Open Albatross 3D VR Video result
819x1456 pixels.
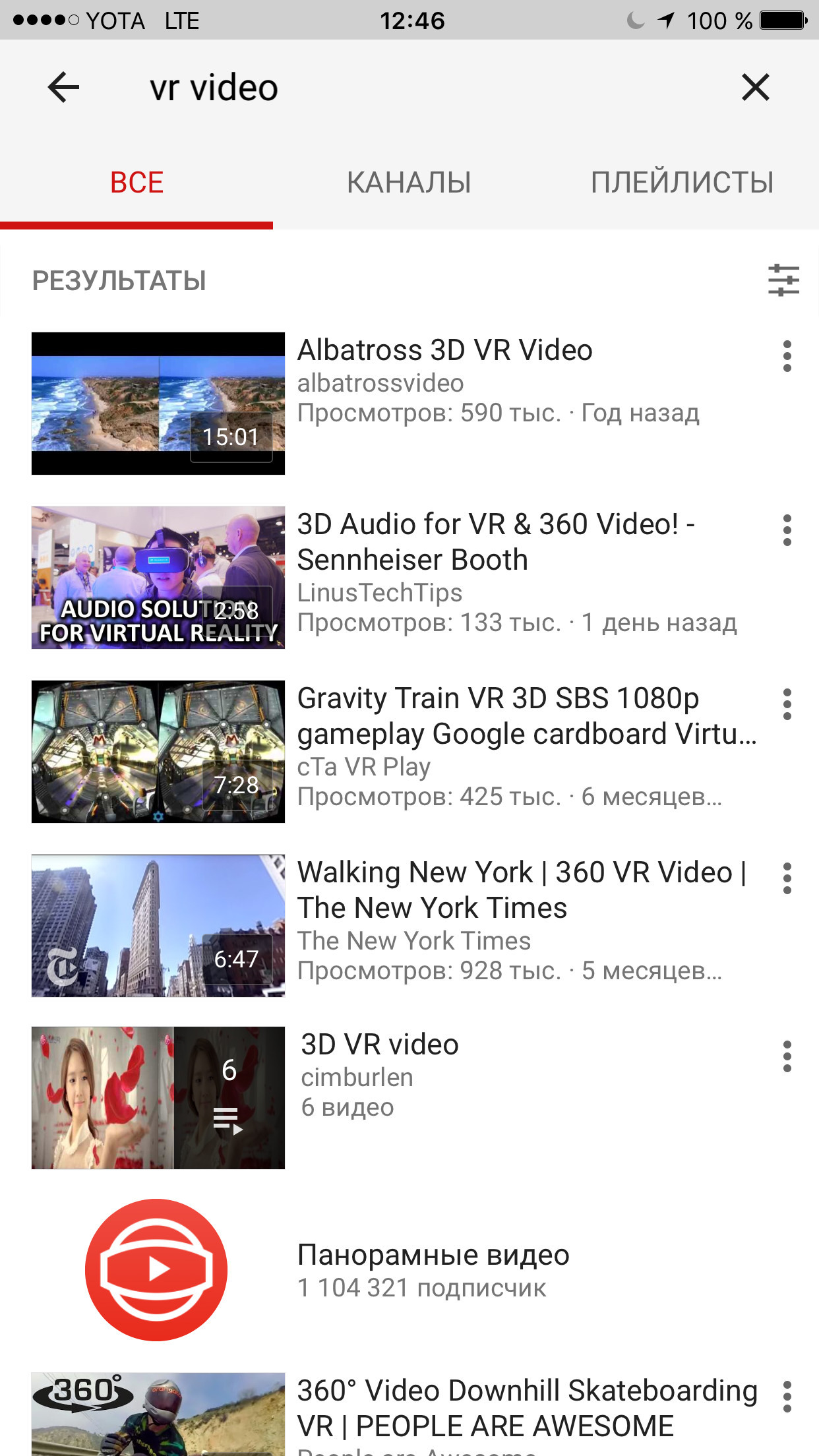[444, 350]
